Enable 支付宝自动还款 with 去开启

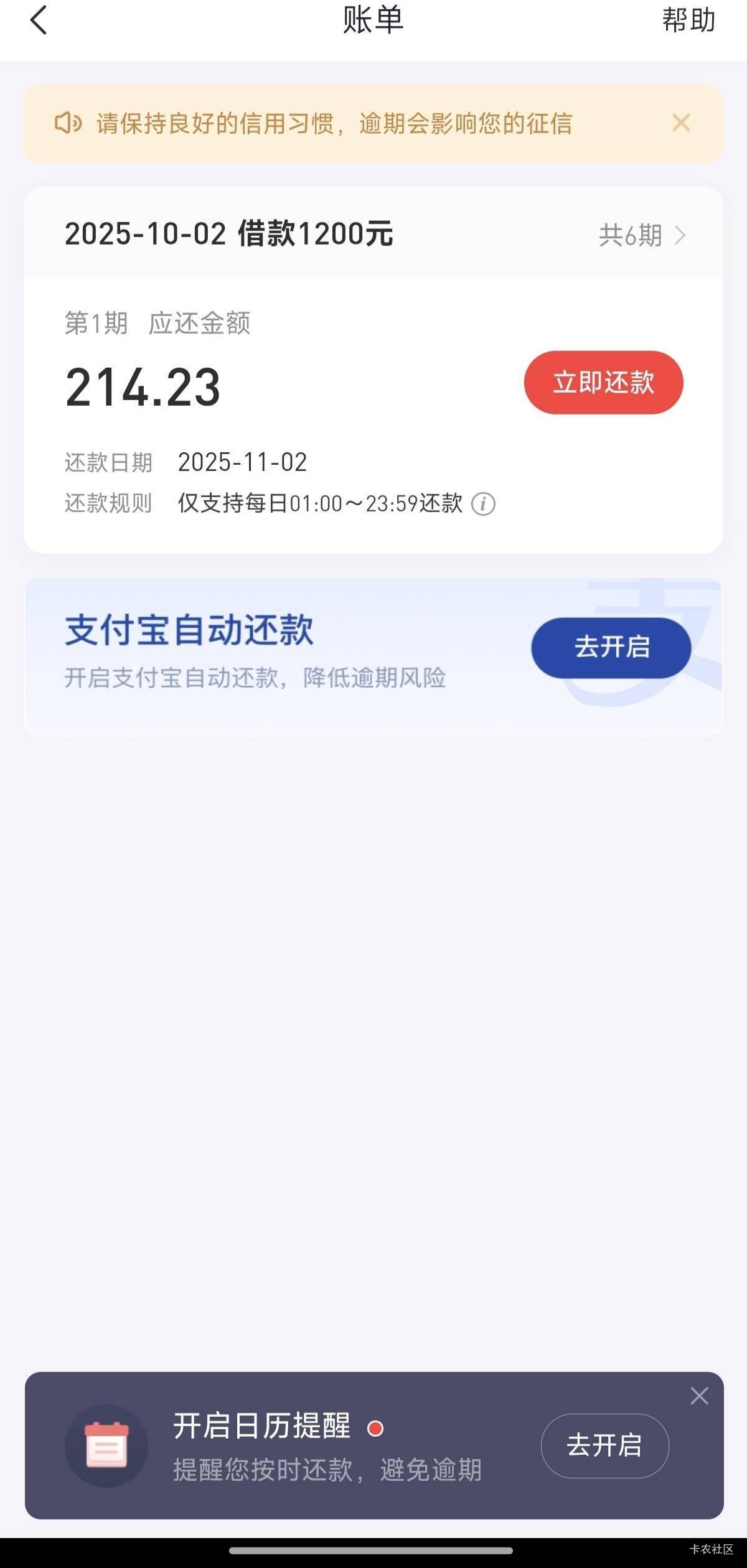click(611, 648)
